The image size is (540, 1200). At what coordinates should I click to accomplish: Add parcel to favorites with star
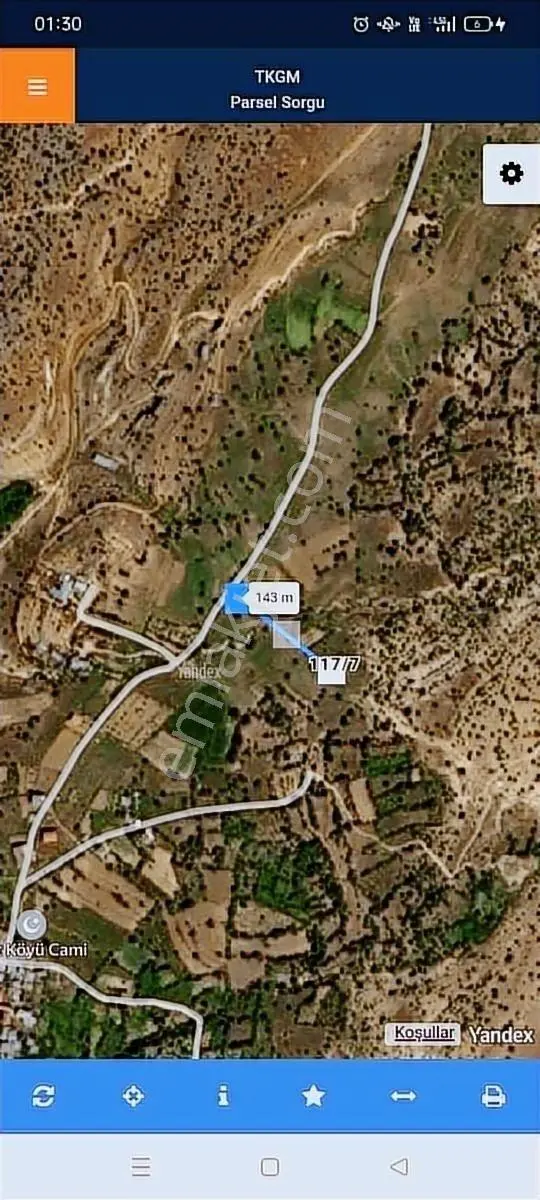(313, 1096)
